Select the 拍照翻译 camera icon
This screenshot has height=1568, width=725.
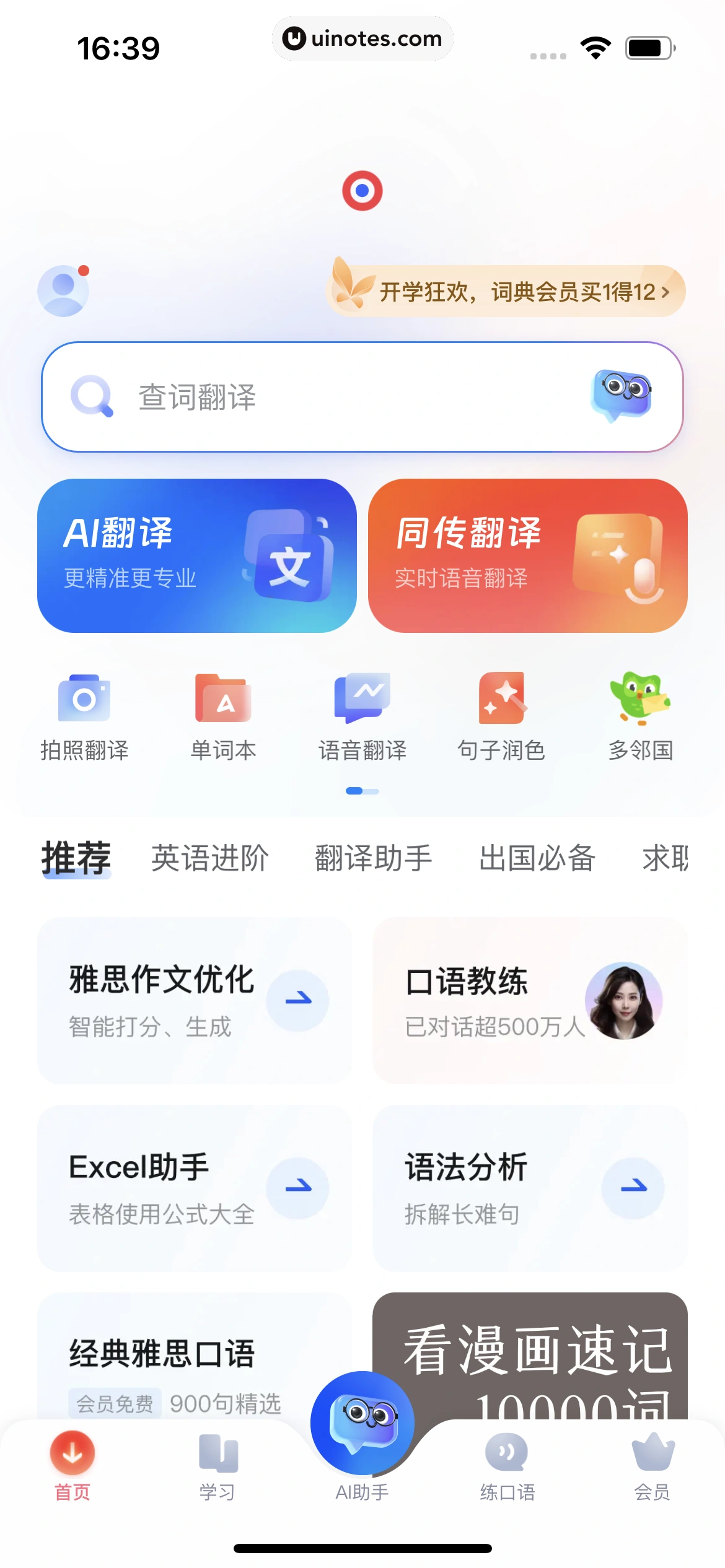tap(84, 700)
